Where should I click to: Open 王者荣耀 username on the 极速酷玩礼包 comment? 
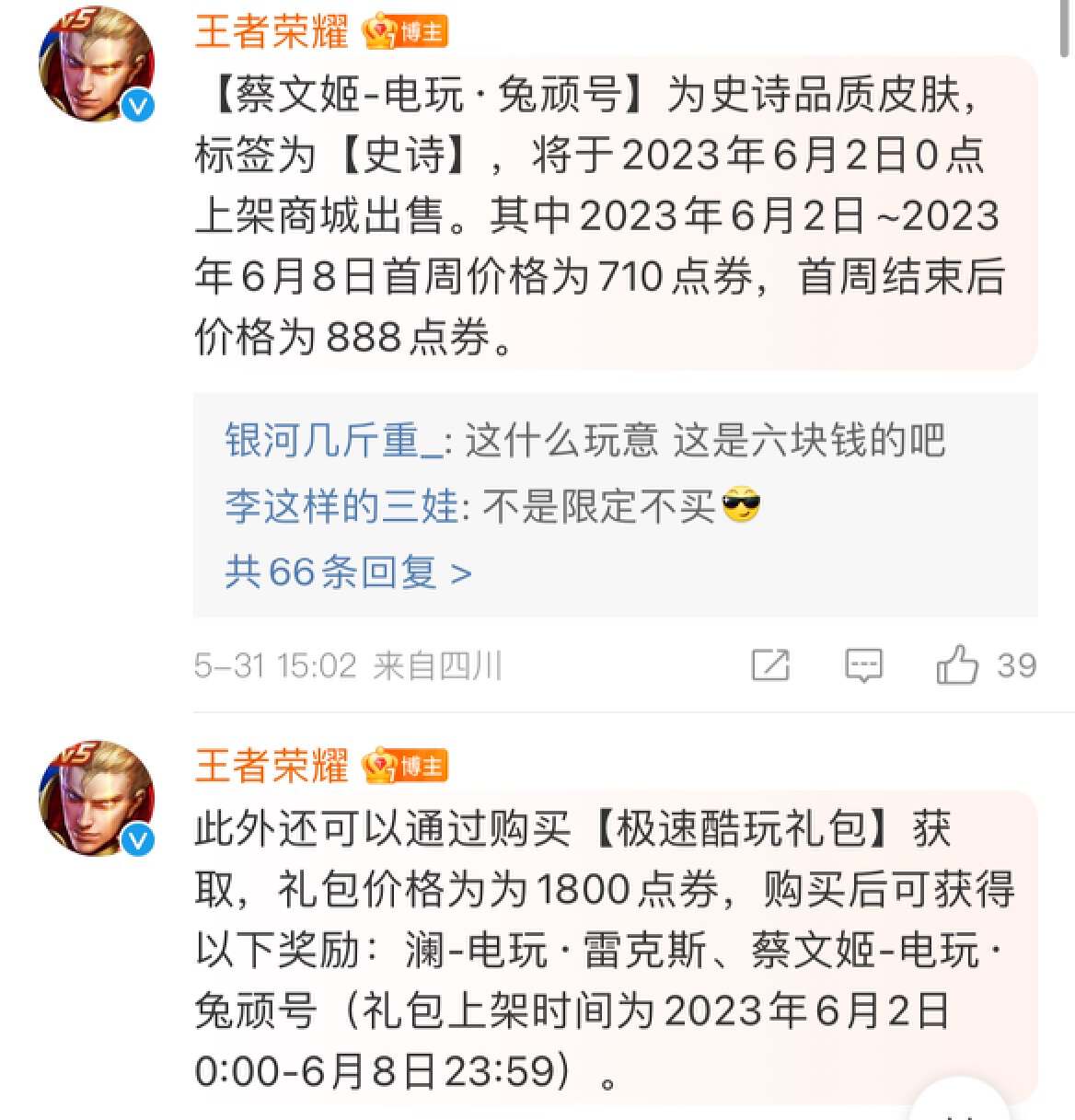[x=272, y=766]
